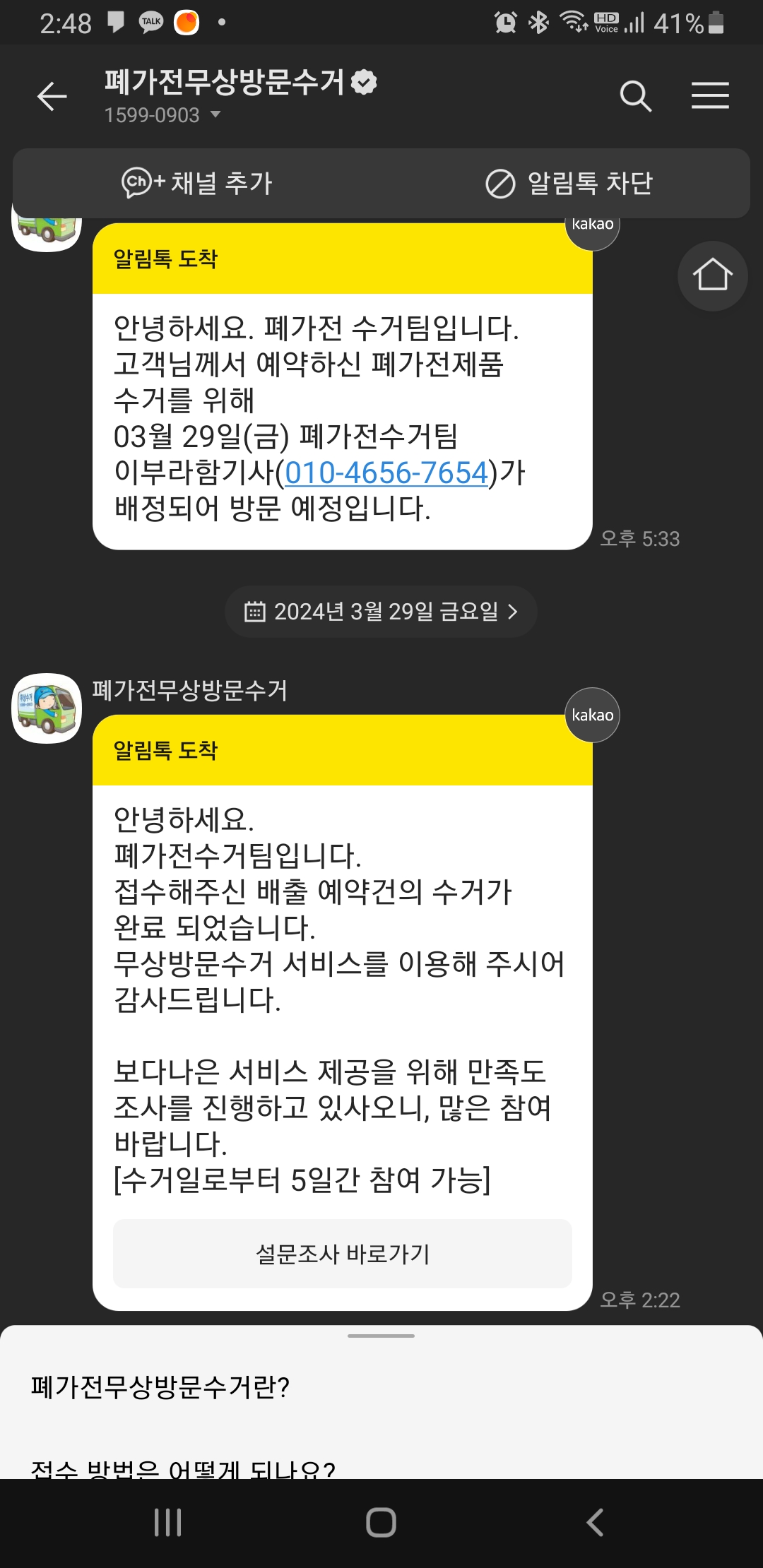Open recent apps from navigation bar
Viewport: 763px width, 1568px height.
[168, 1522]
